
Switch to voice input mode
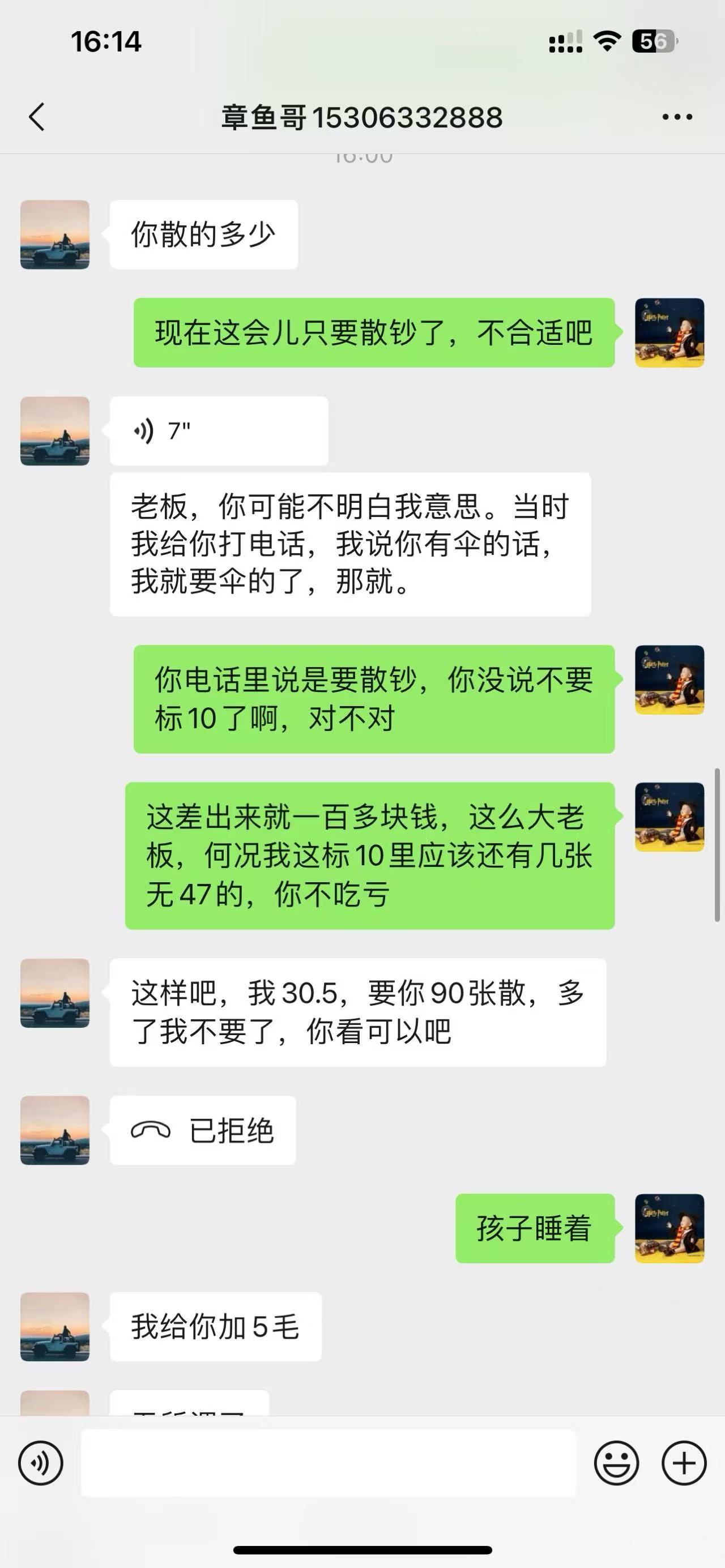point(41,1463)
